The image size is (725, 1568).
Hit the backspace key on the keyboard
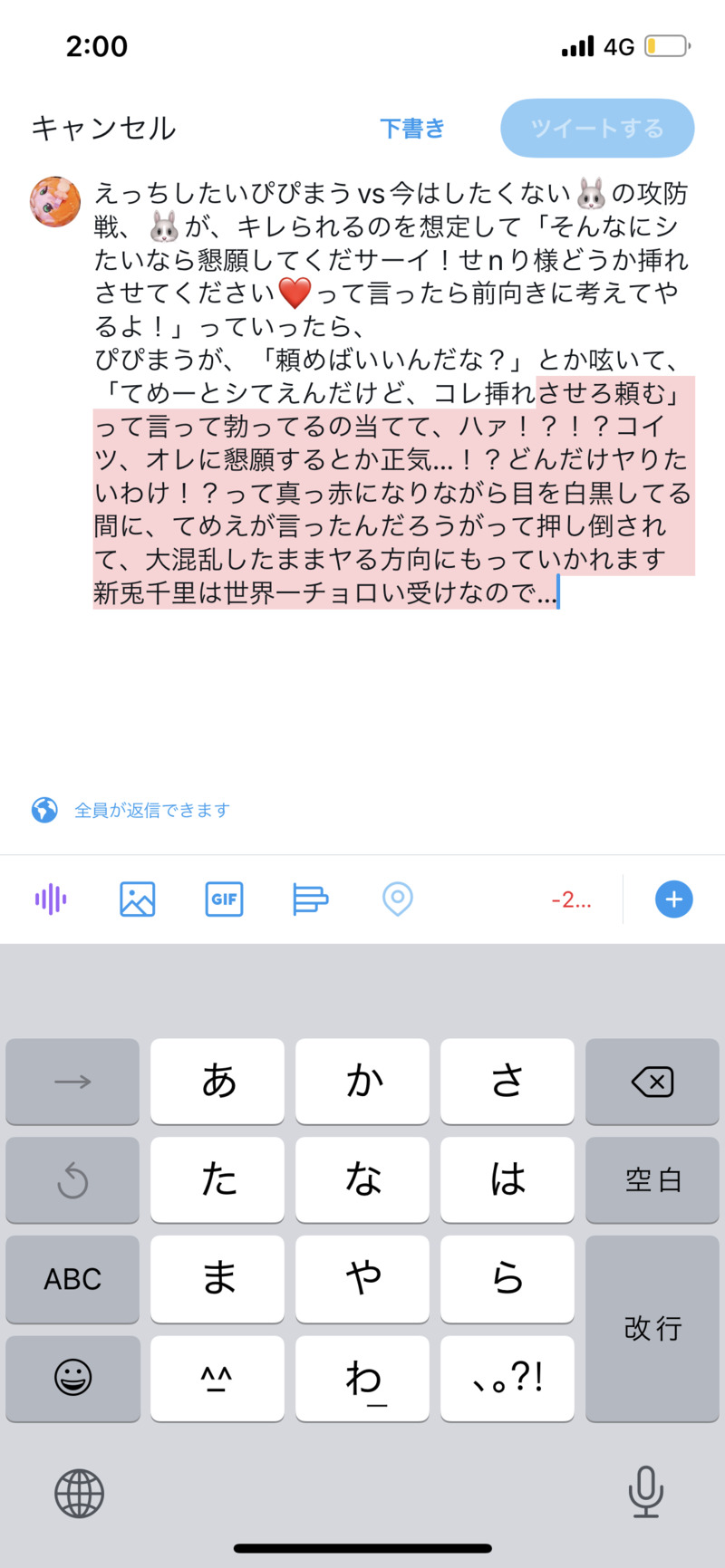click(x=652, y=1082)
